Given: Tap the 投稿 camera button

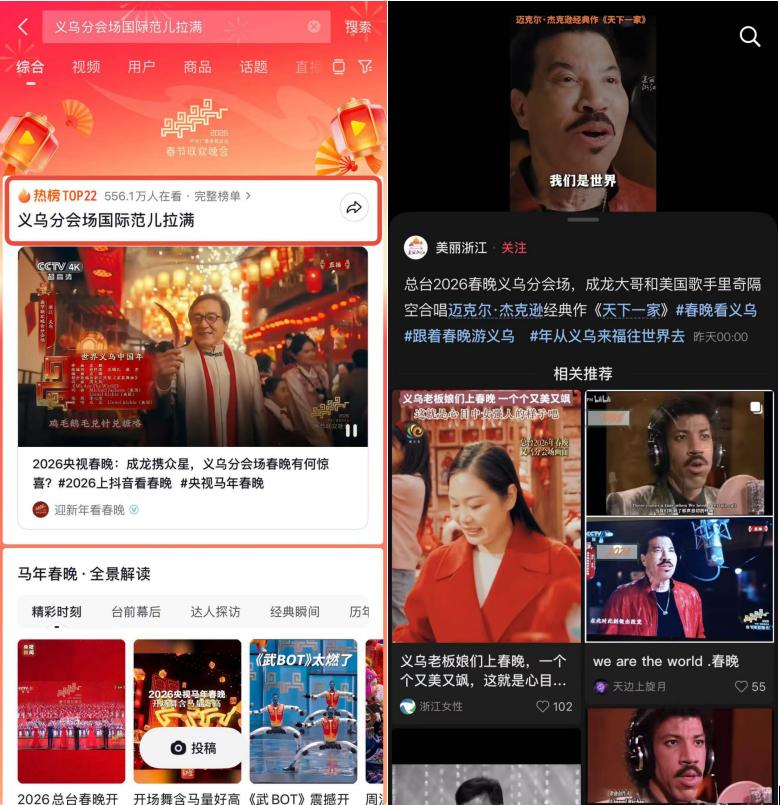Looking at the screenshot, I should click(192, 747).
